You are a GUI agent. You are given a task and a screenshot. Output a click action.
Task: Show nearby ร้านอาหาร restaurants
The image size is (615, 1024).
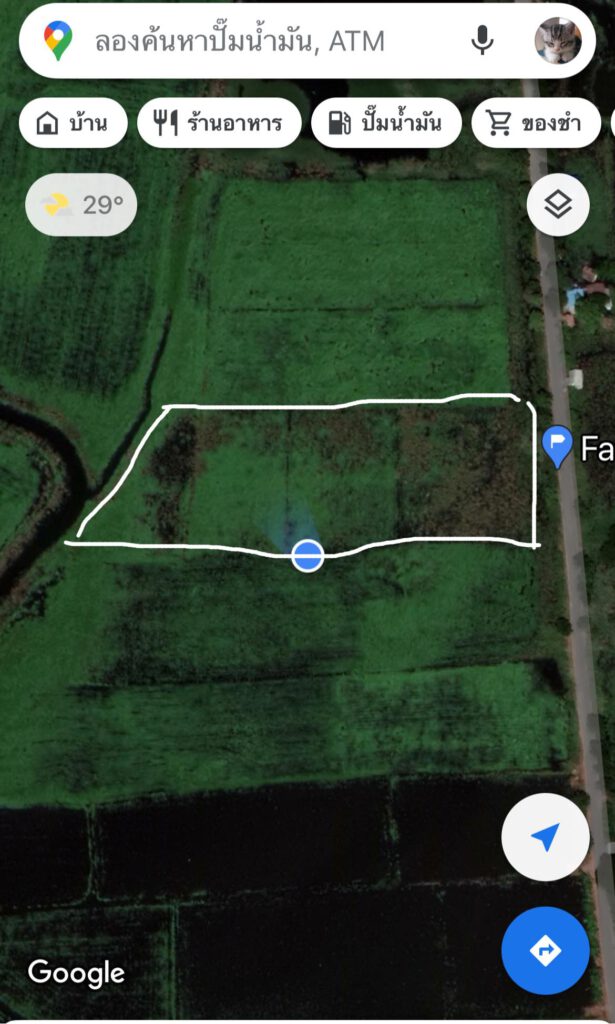(x=219, y=123)
